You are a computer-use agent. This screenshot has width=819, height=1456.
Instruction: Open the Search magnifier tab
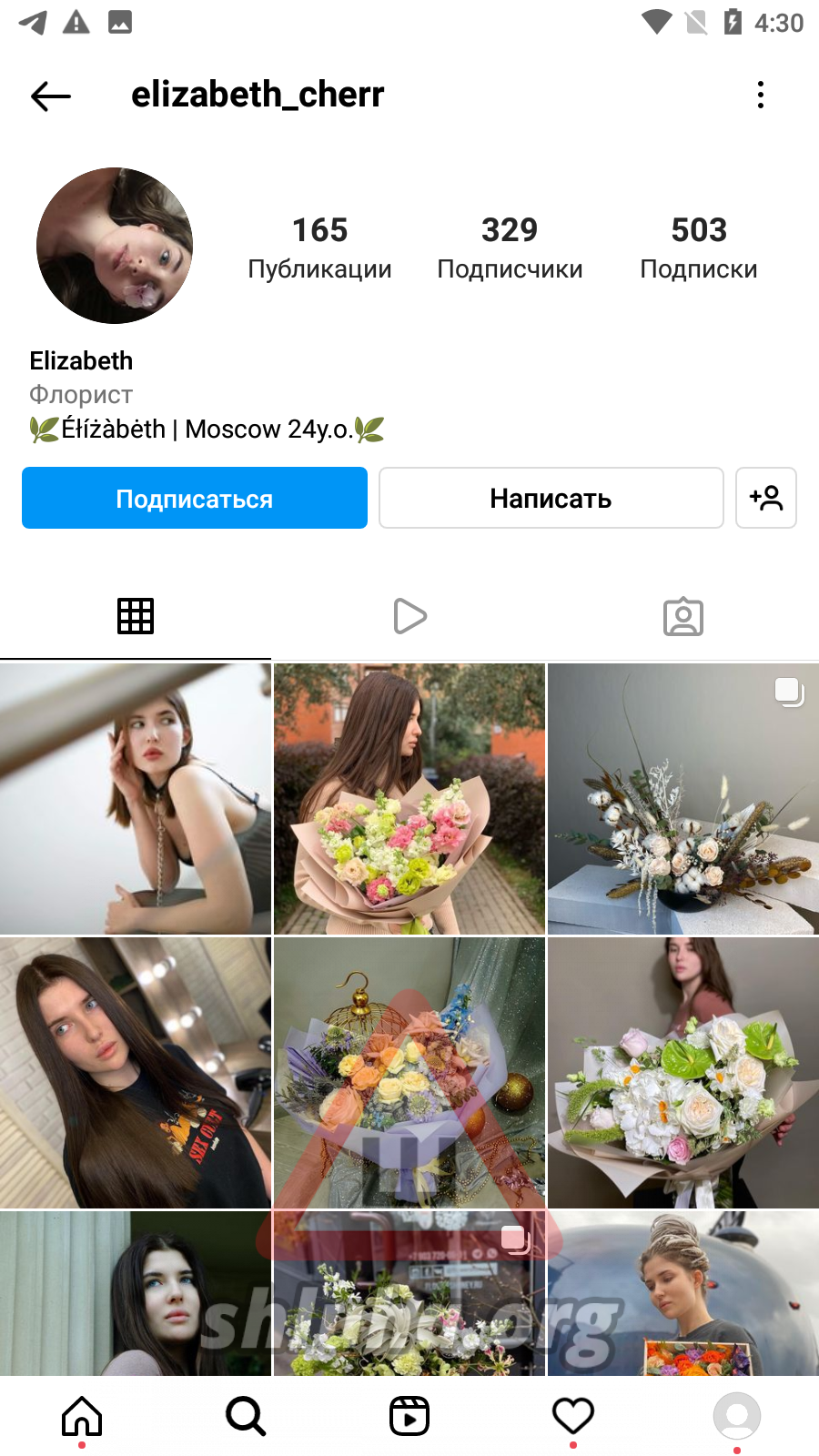click(246, 1416)
